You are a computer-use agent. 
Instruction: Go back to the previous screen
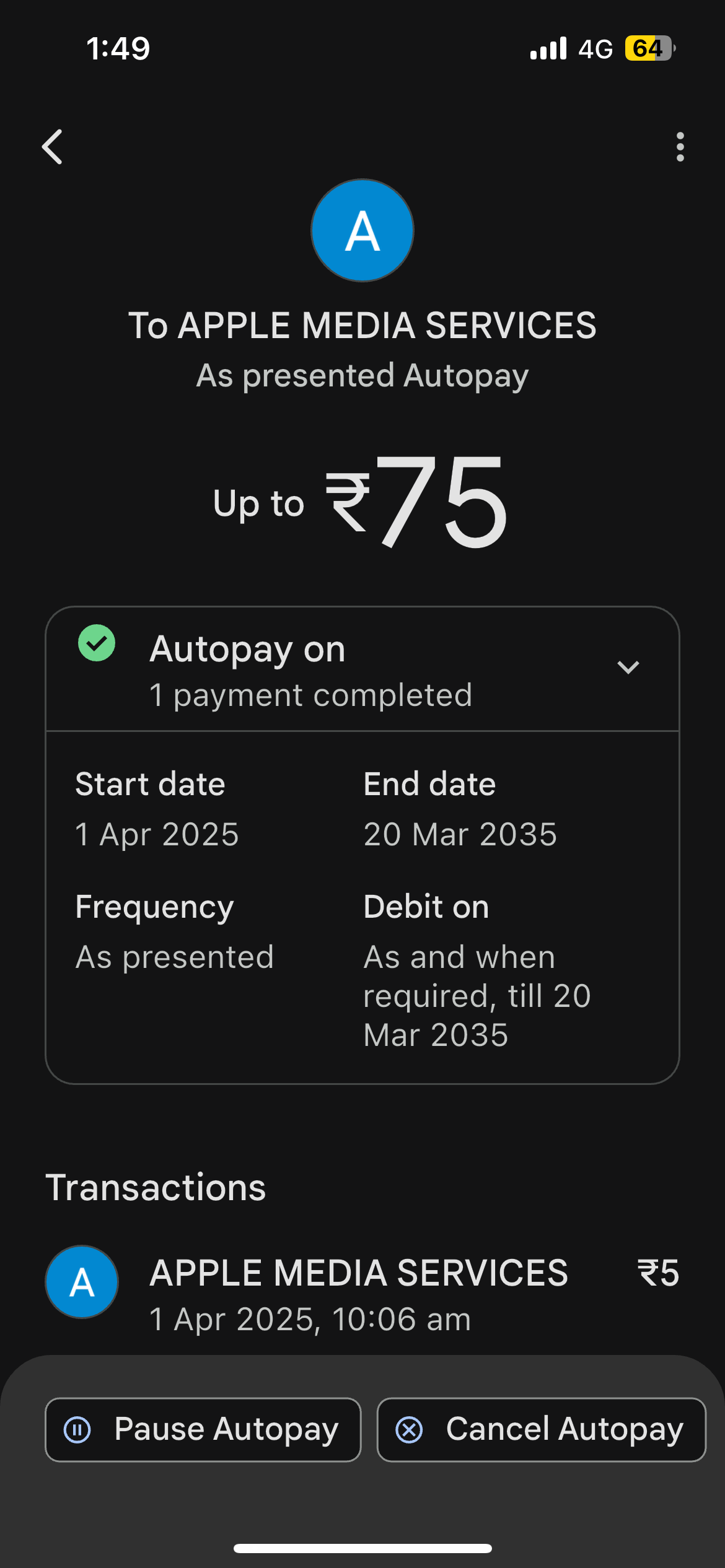coord(53,147)
